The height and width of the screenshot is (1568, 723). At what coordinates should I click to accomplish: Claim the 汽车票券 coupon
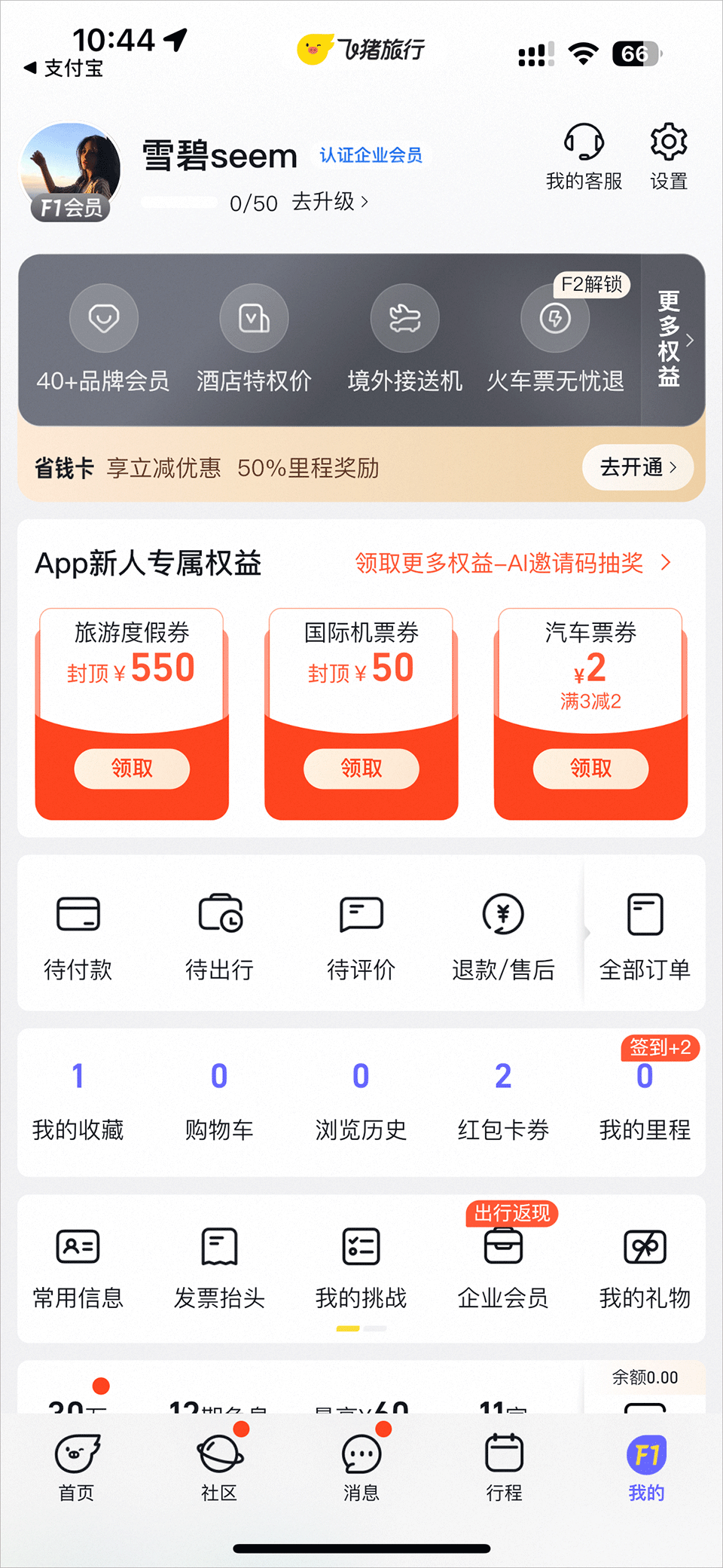pos(590,768)
